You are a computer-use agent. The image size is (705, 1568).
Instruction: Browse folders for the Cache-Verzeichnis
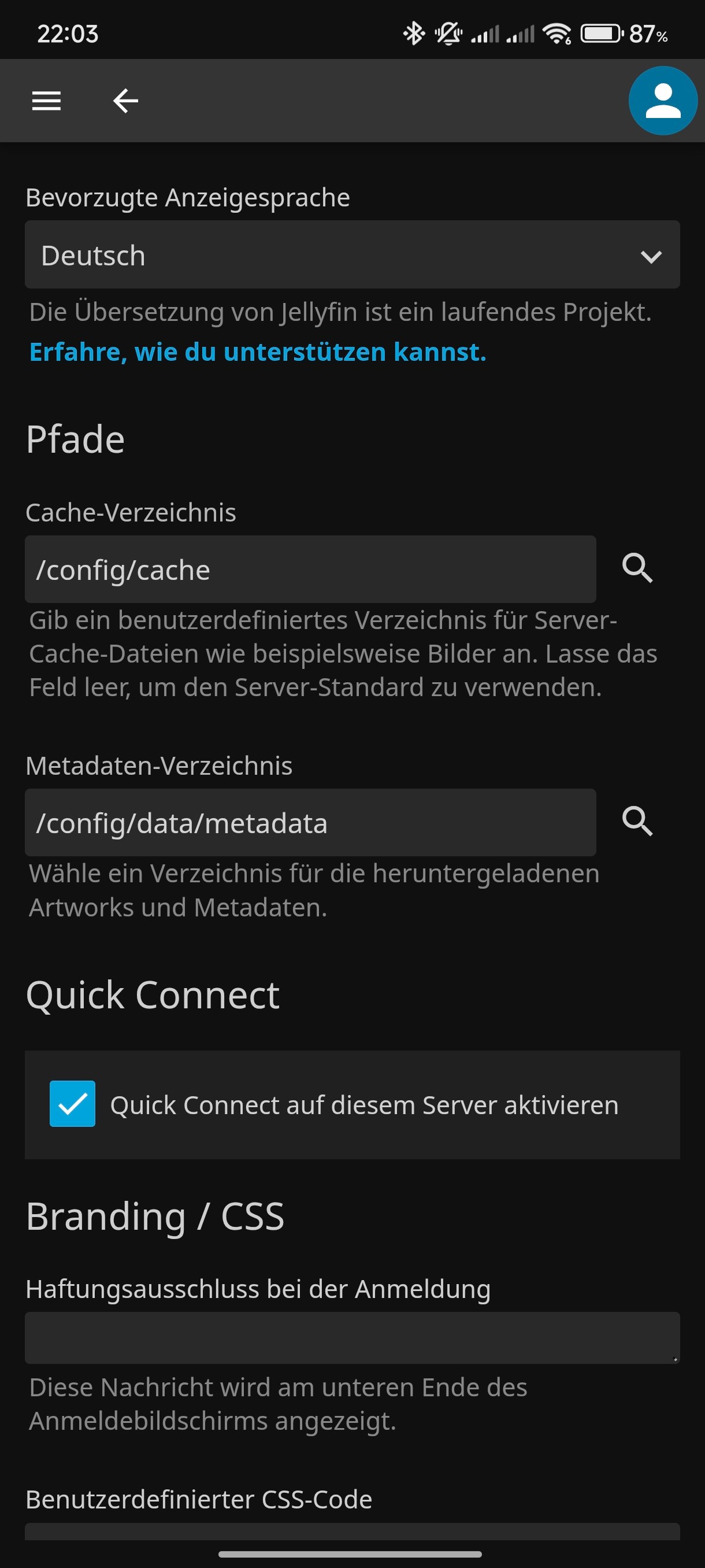coord(637,568)
